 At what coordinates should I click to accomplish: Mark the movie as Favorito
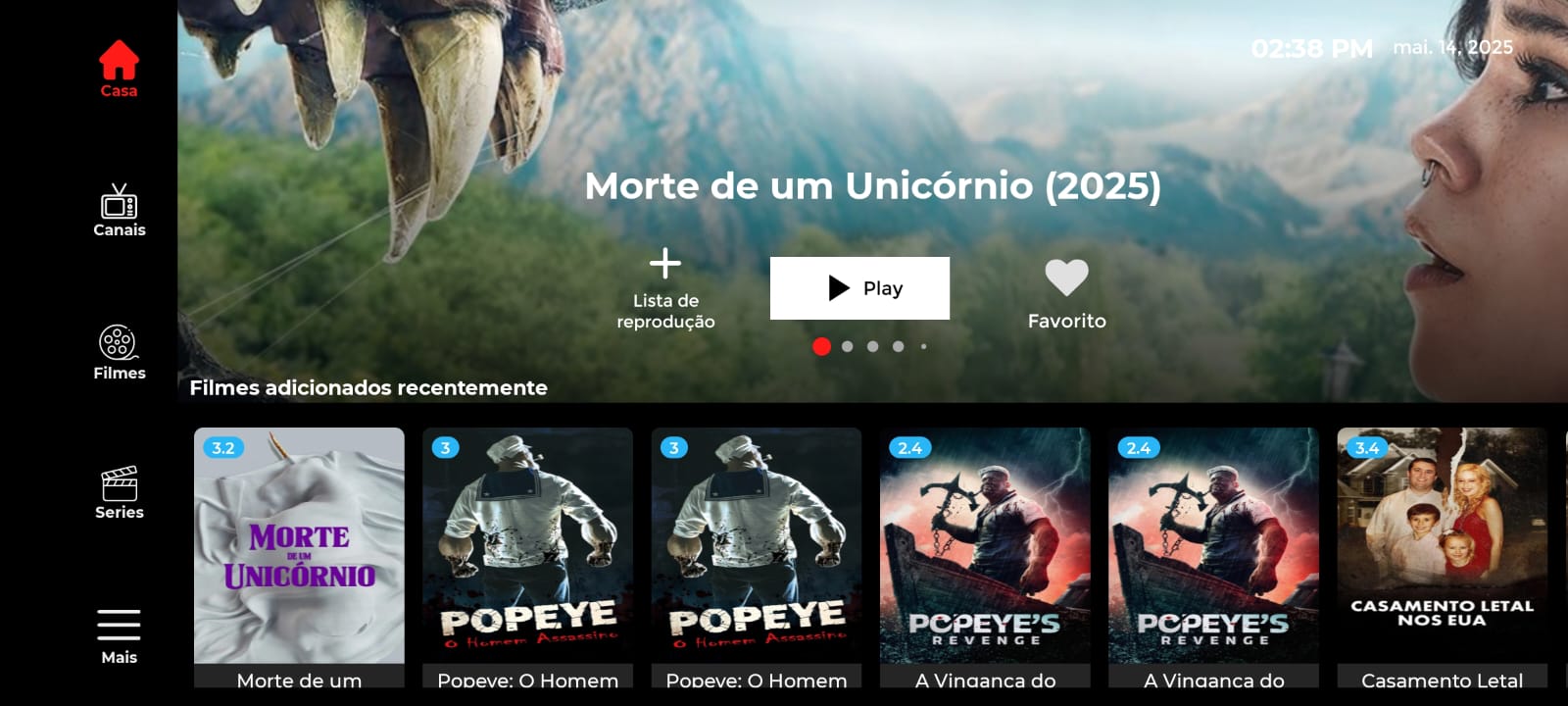click(1066, 292)
